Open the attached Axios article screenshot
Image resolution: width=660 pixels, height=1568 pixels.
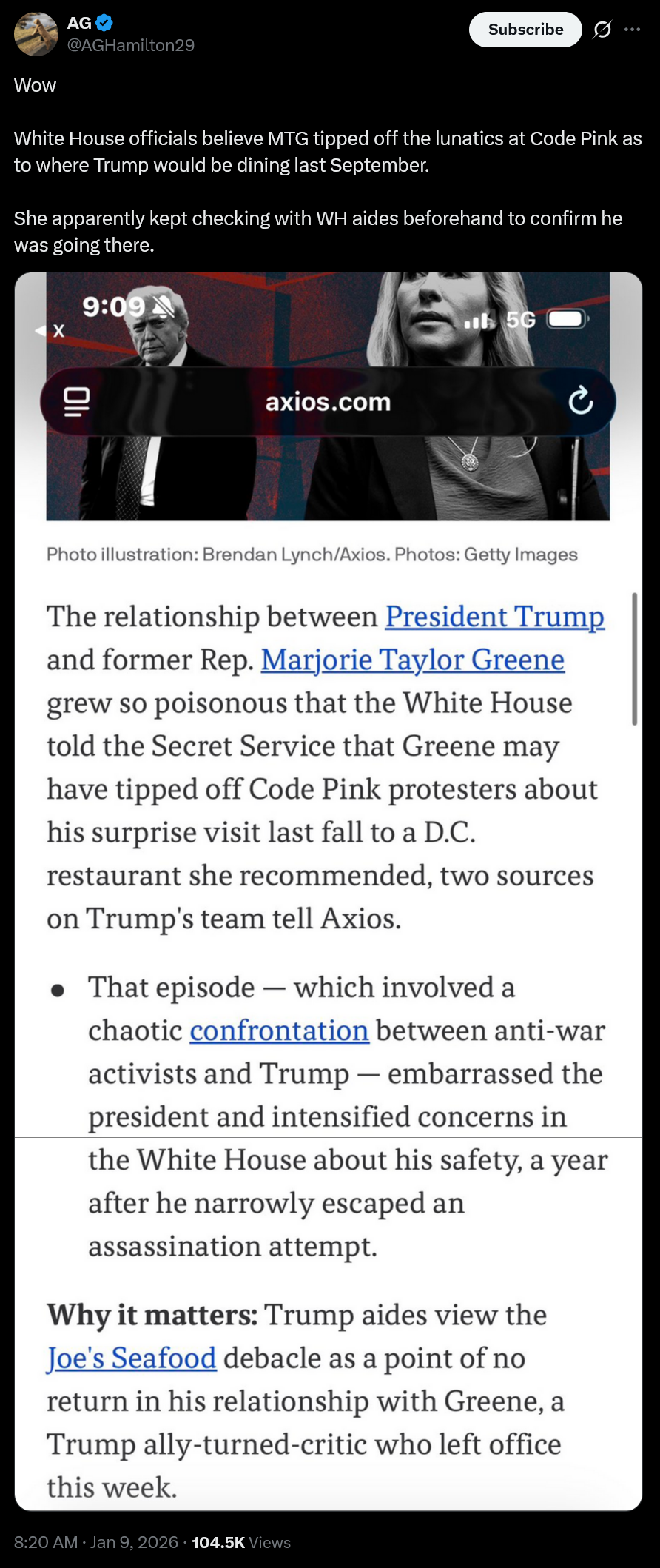pos(328,891)
